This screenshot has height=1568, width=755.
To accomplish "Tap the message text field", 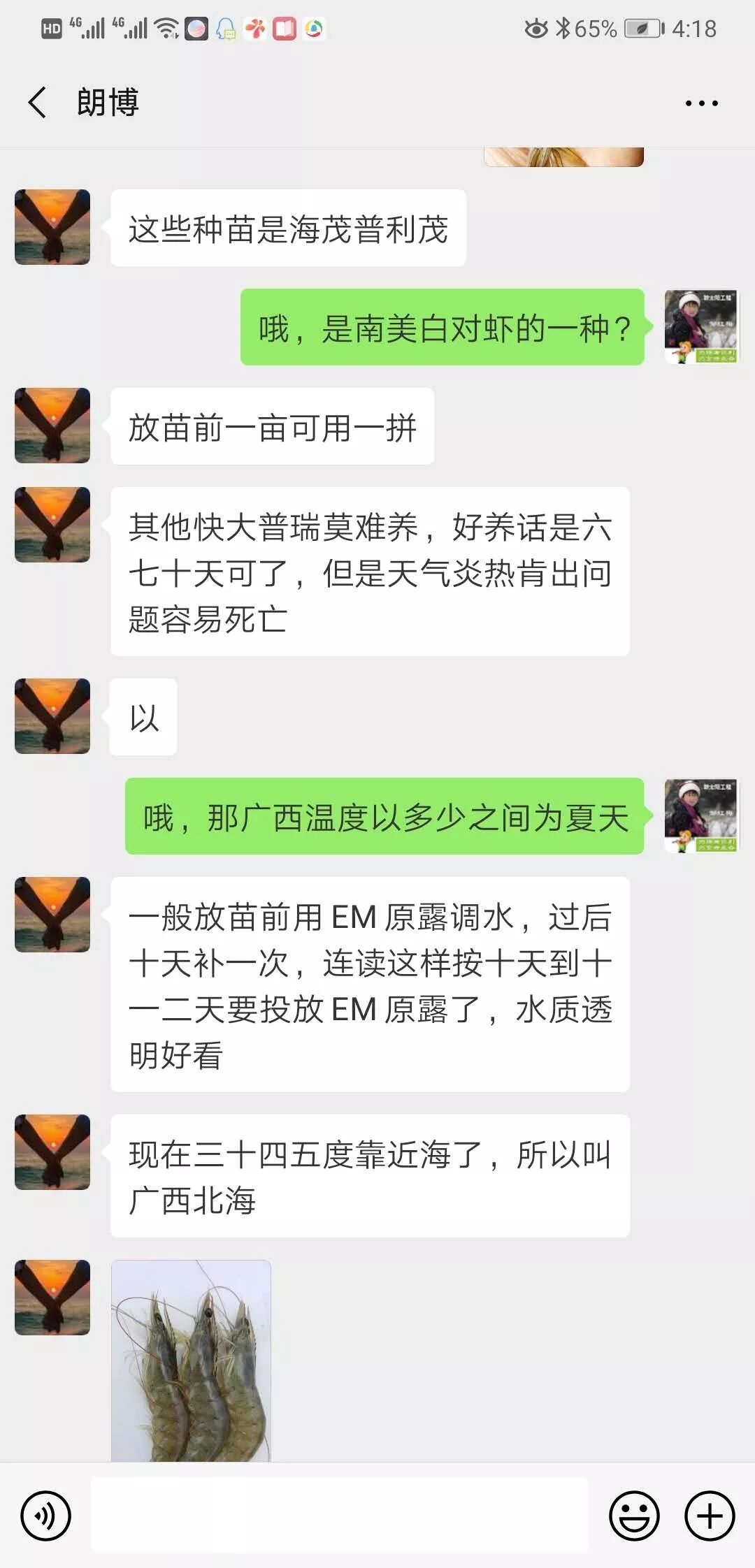I will click(x=339, y=1515).
